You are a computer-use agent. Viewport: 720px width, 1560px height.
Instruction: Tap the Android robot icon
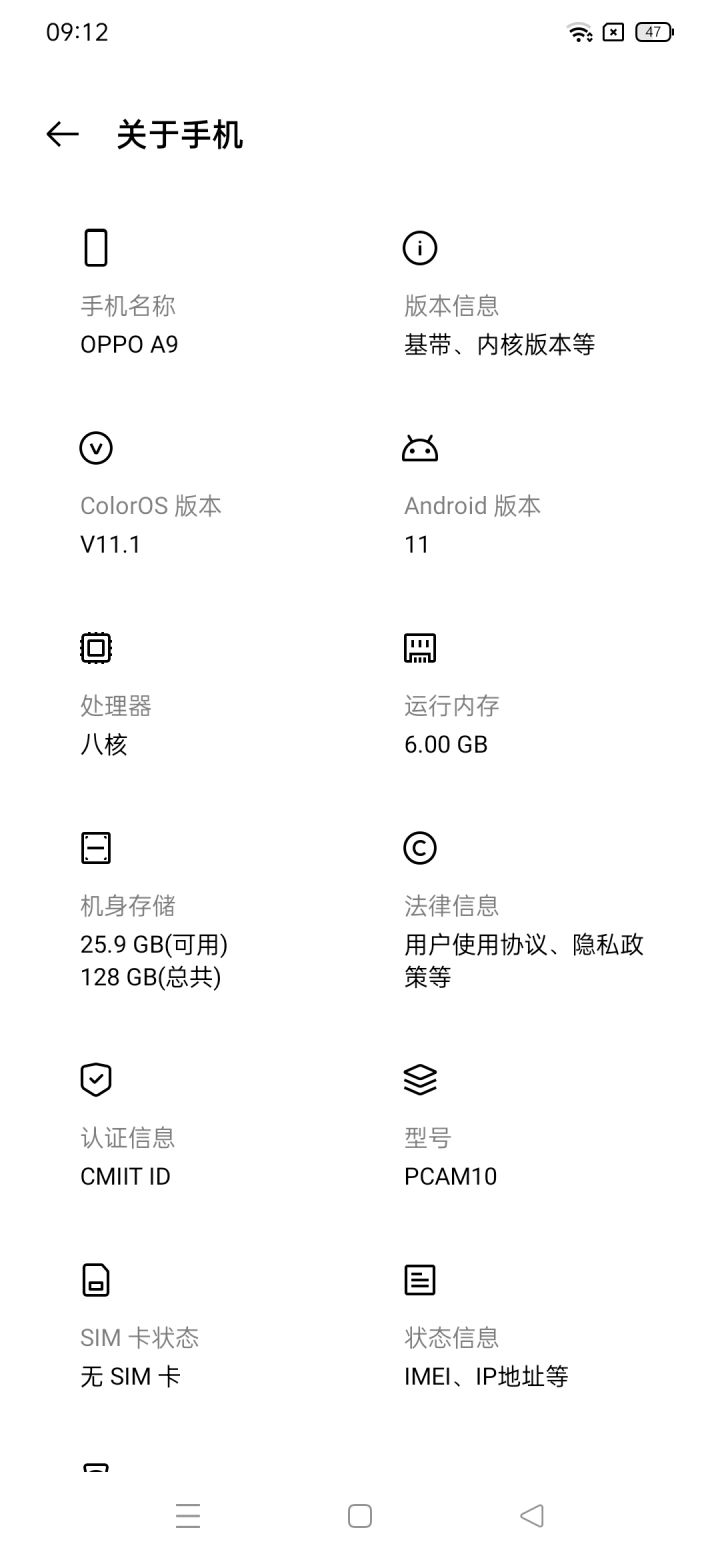[420, 447]
